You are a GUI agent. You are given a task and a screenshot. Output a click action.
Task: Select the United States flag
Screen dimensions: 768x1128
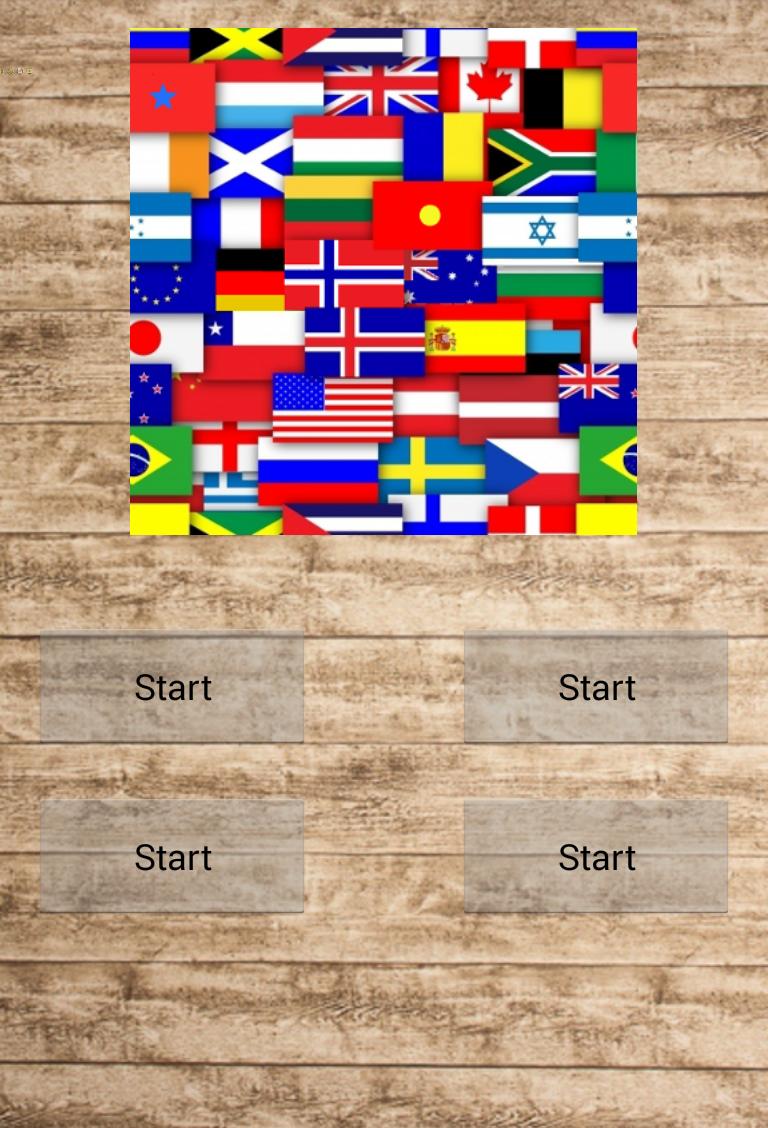click(331, 408)
